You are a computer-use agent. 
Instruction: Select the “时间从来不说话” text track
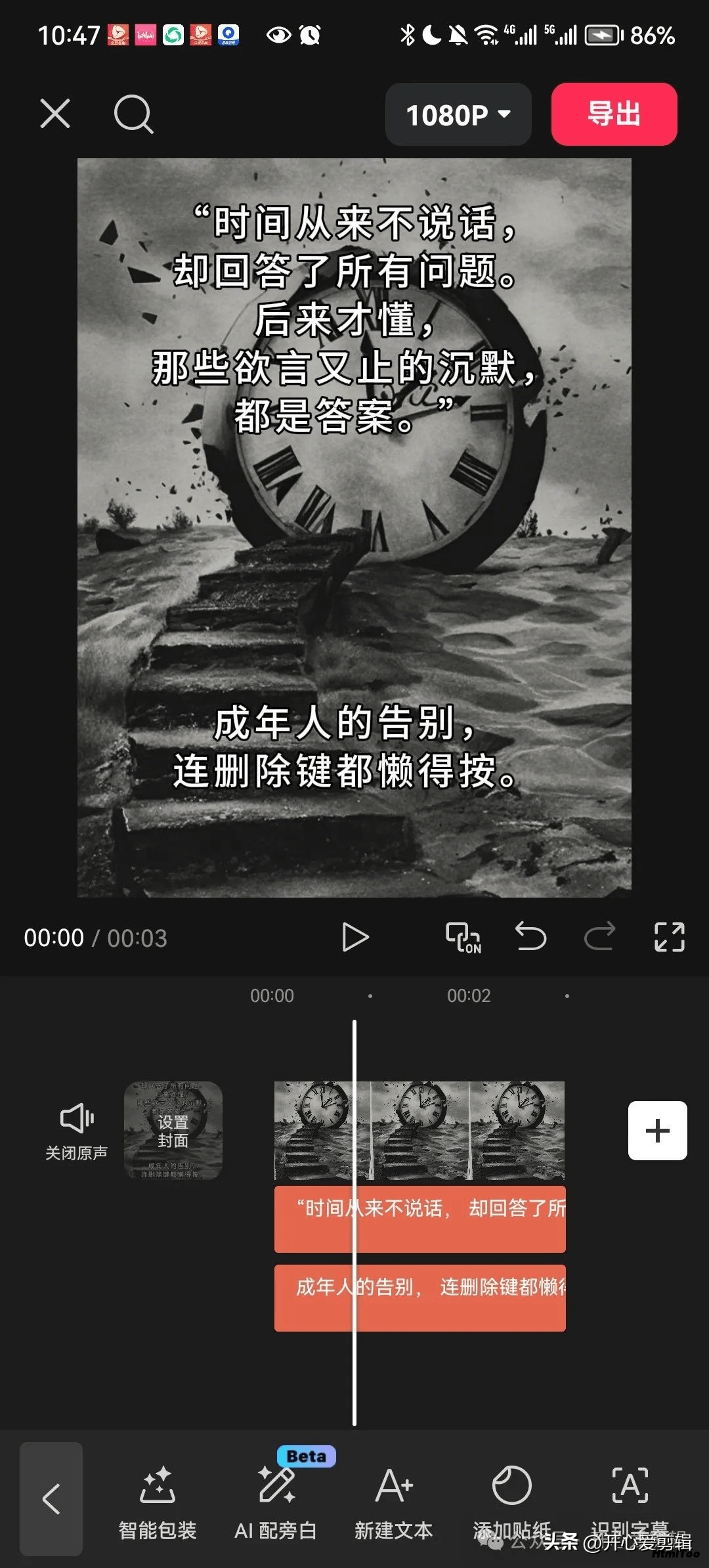pyautogui.click(x=419, y=1219)
